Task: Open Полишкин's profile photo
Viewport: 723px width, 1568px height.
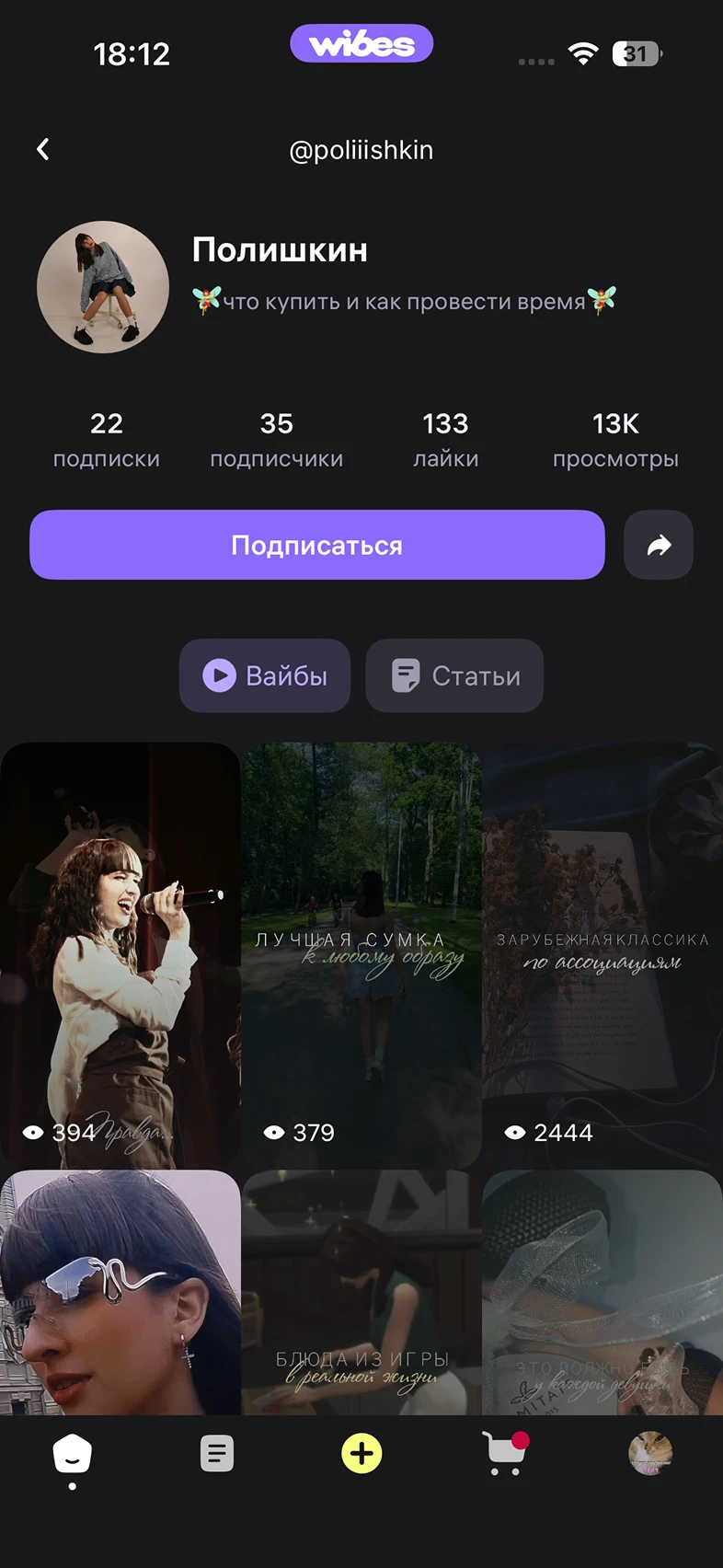Action: tap(103, 287)
